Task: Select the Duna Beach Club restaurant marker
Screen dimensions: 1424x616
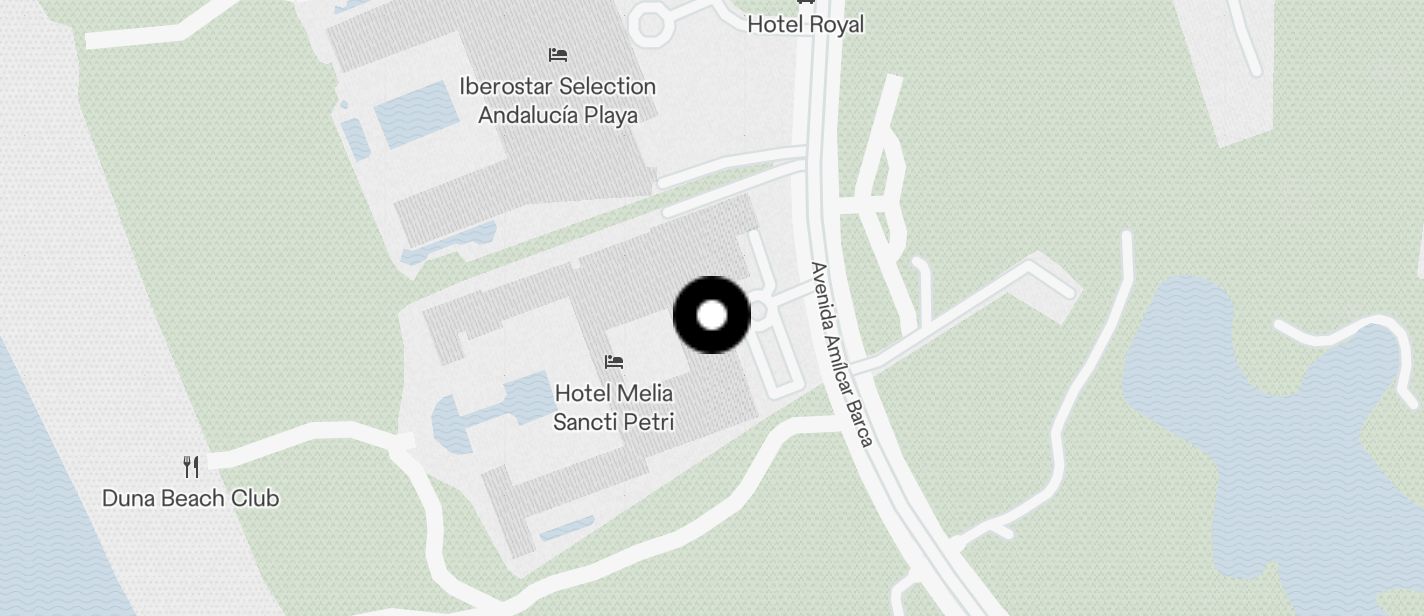Action: coord(191,467)
